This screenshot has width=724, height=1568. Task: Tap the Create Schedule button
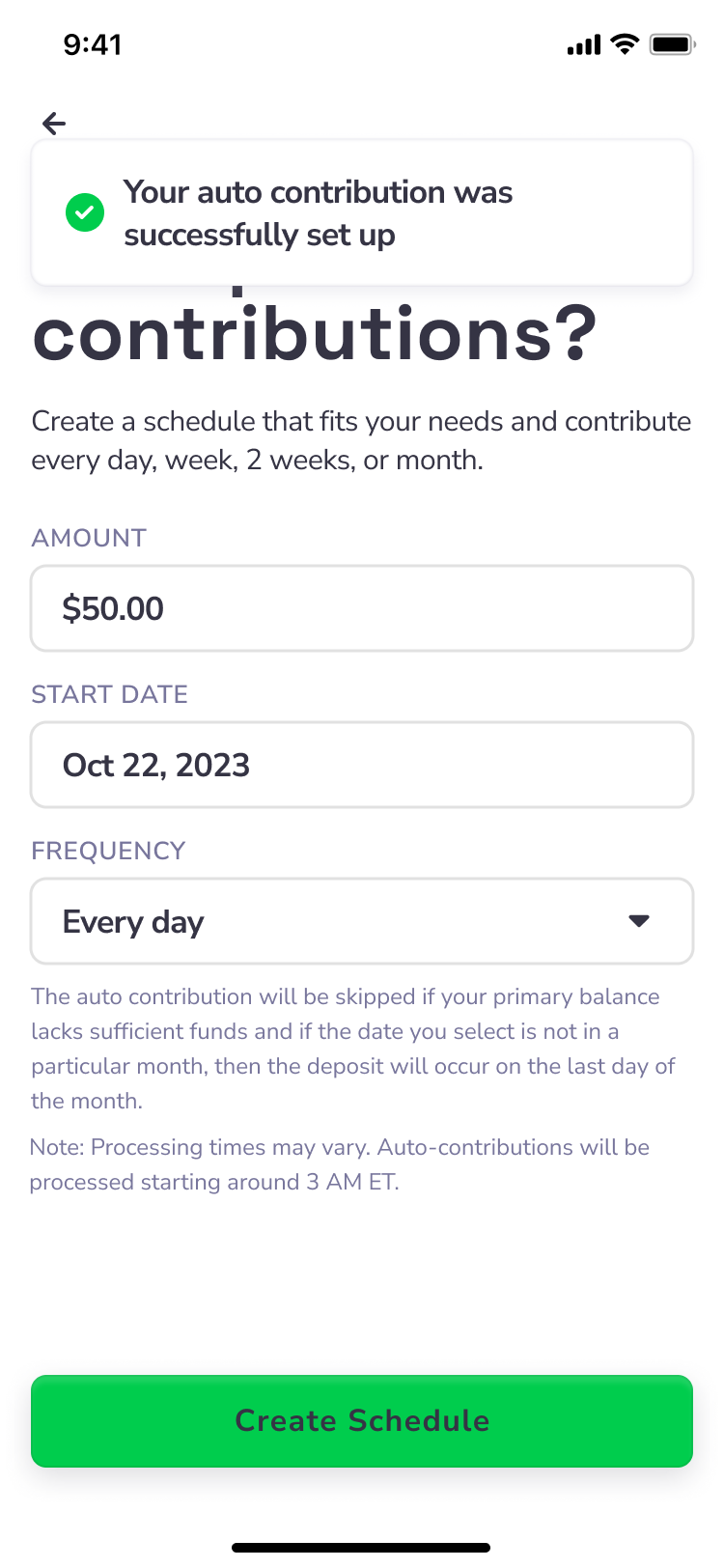tap(362, 1421)
